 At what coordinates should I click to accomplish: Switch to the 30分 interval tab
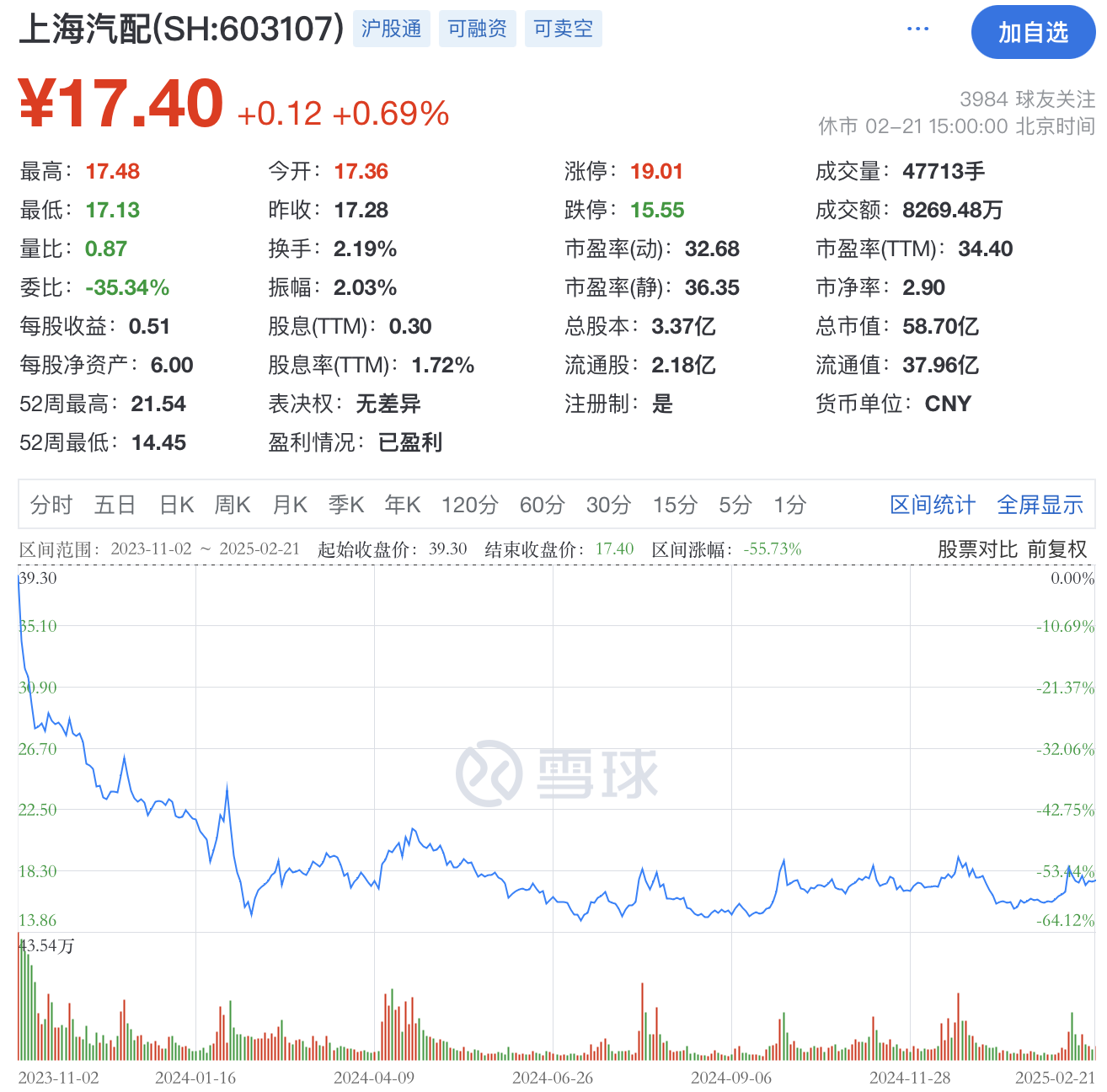tap(608, 505)
